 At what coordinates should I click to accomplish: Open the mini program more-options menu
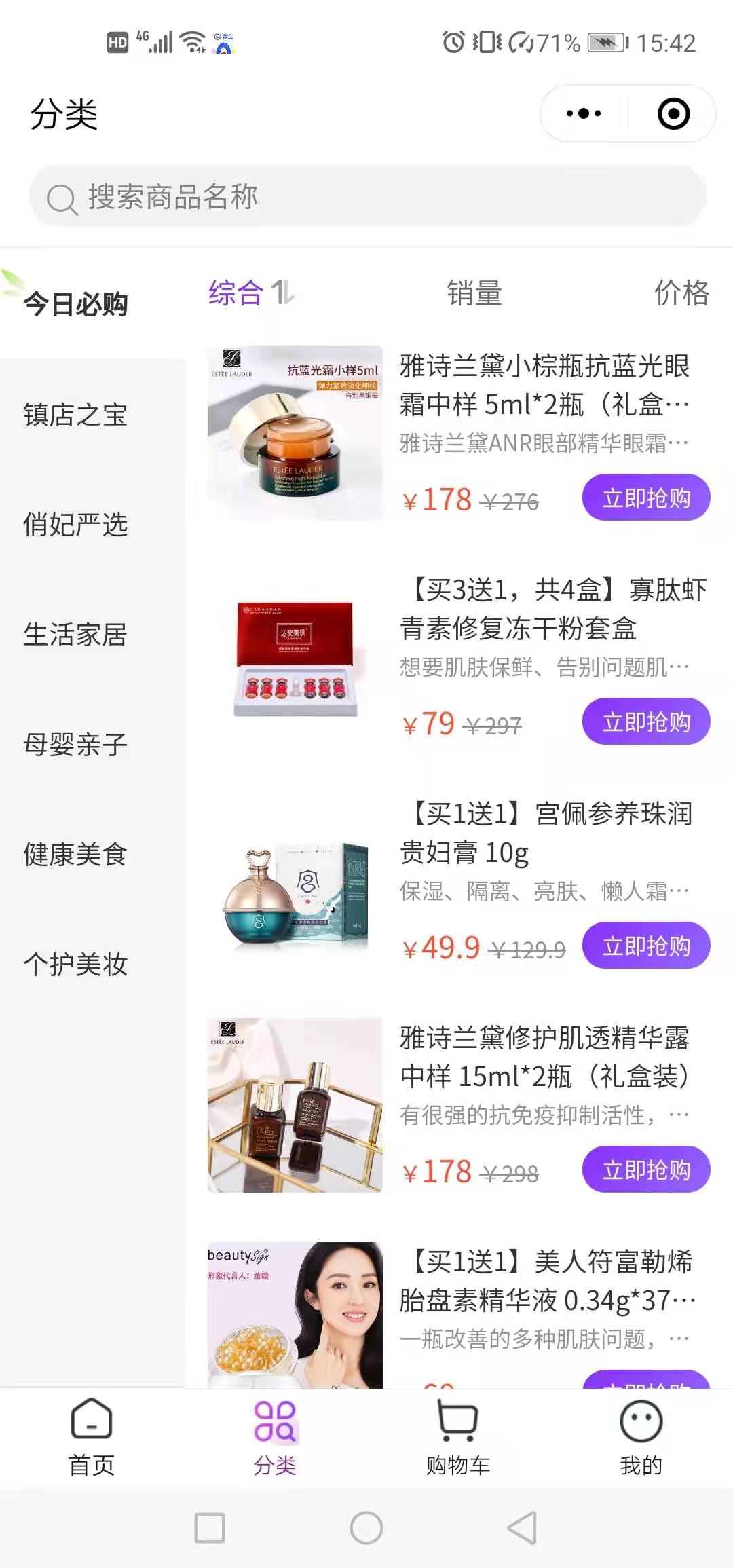point(584,114)
